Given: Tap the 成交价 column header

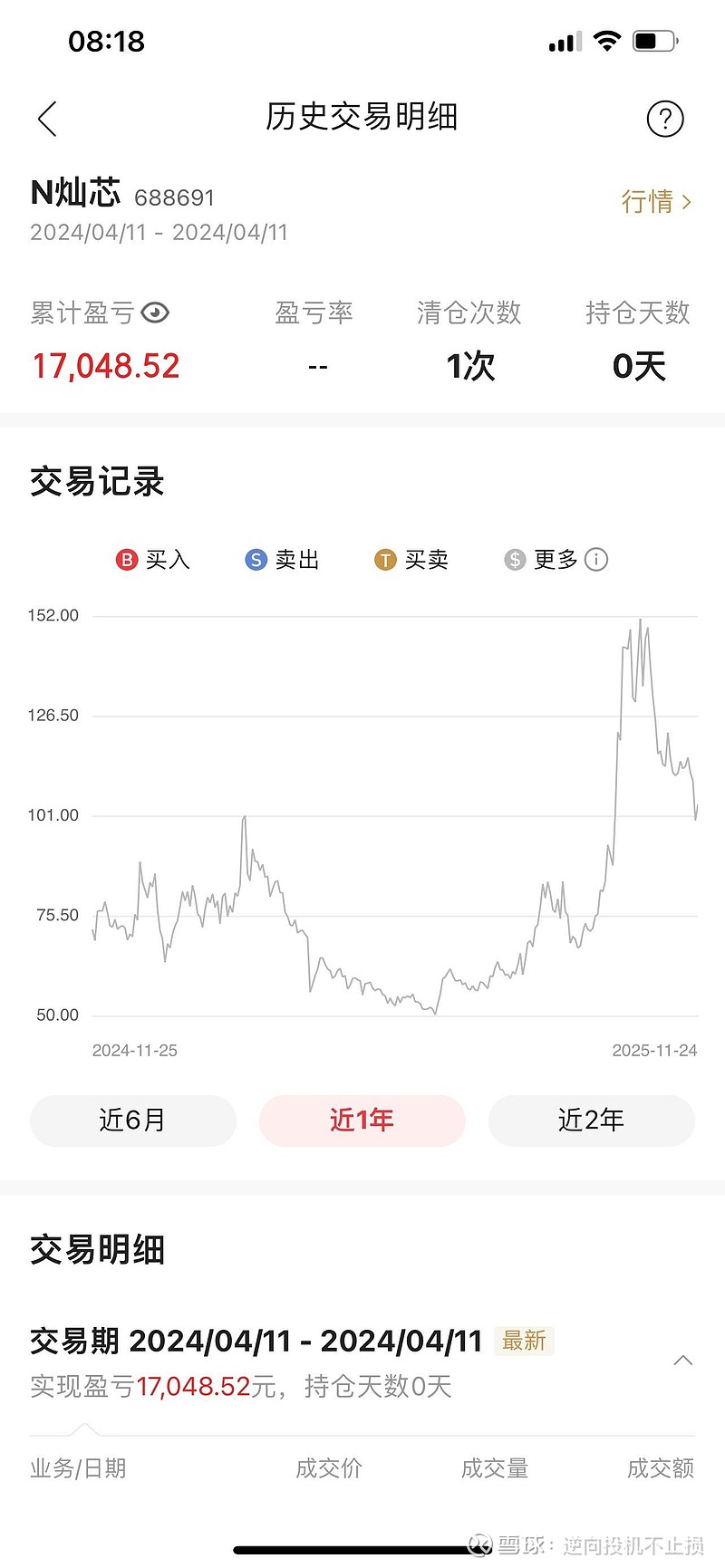Looking at the screenshot, I should coord(330,1467).
